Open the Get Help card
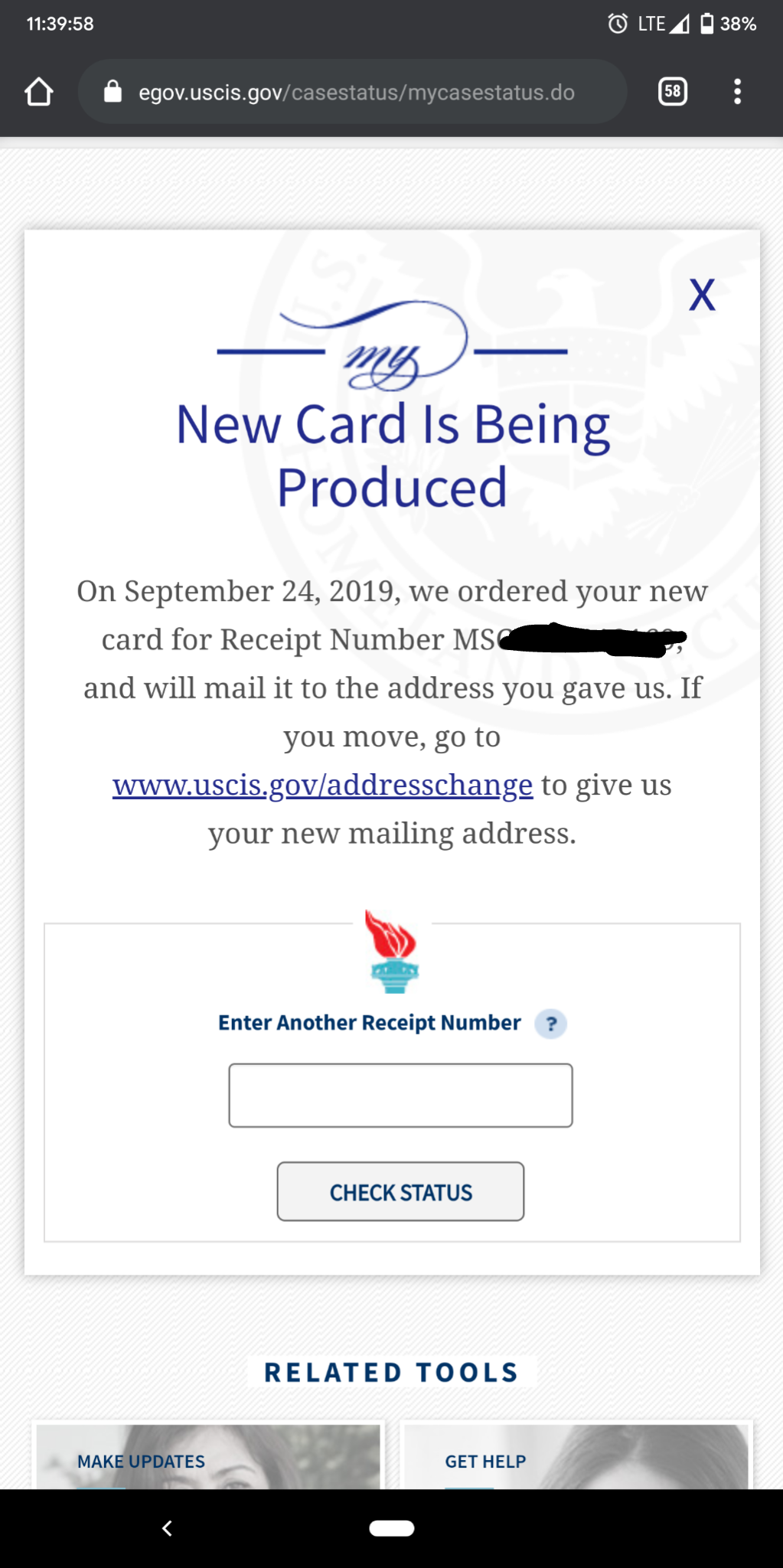Image resolution: width=783 pixels, height=1568 pixels. [576, 1456]
